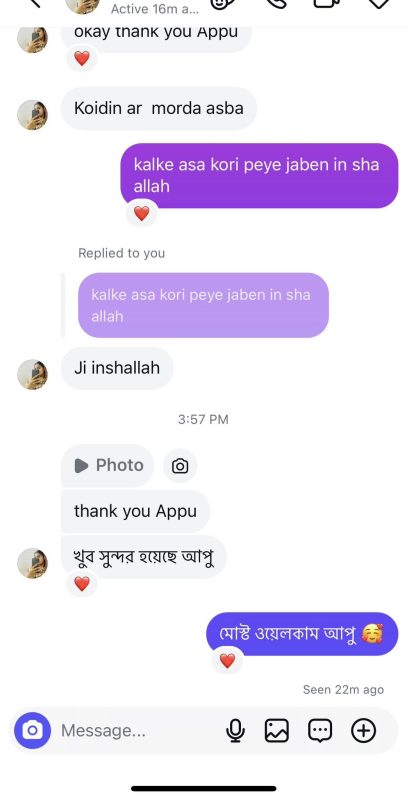Tap the plus icon for more options

(x=363, y=731)
